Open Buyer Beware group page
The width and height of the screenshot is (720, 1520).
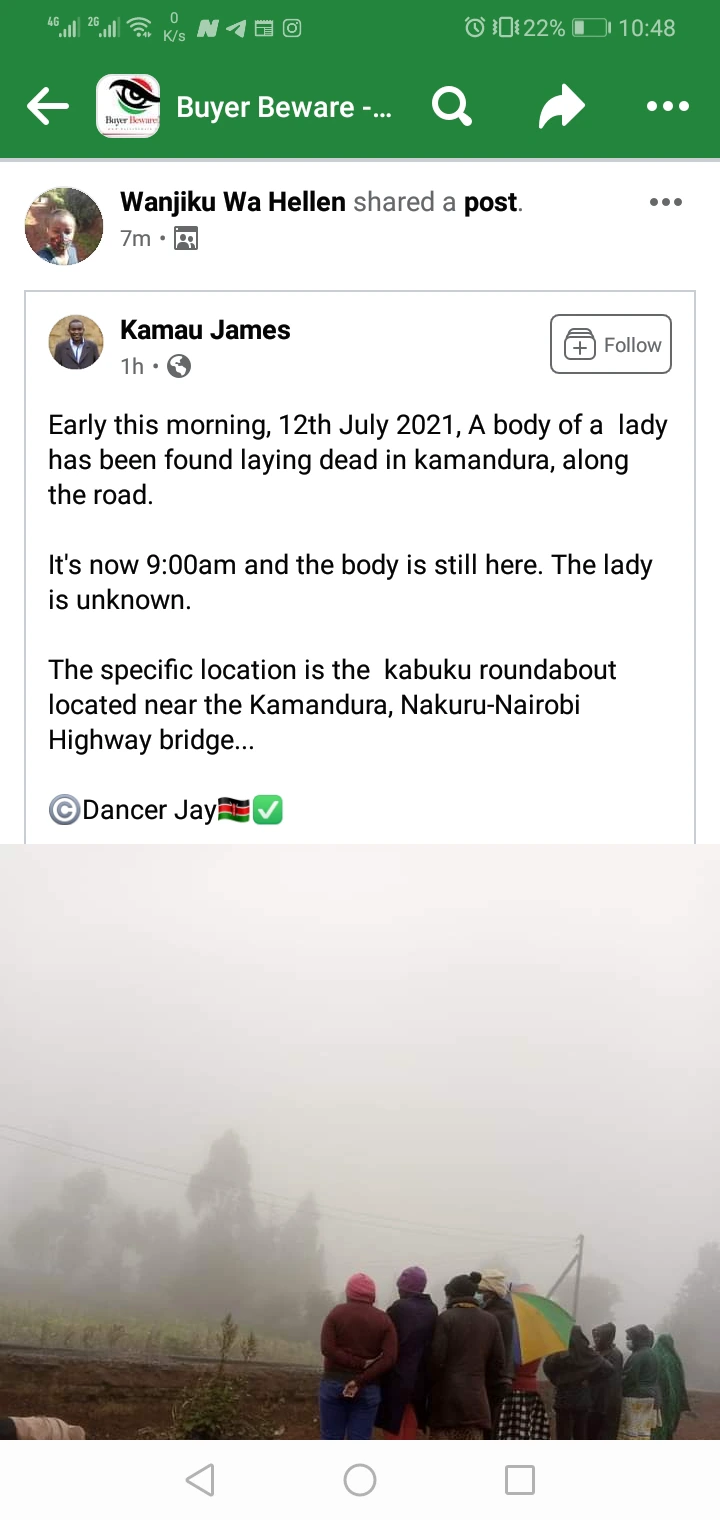coord(284,107)
